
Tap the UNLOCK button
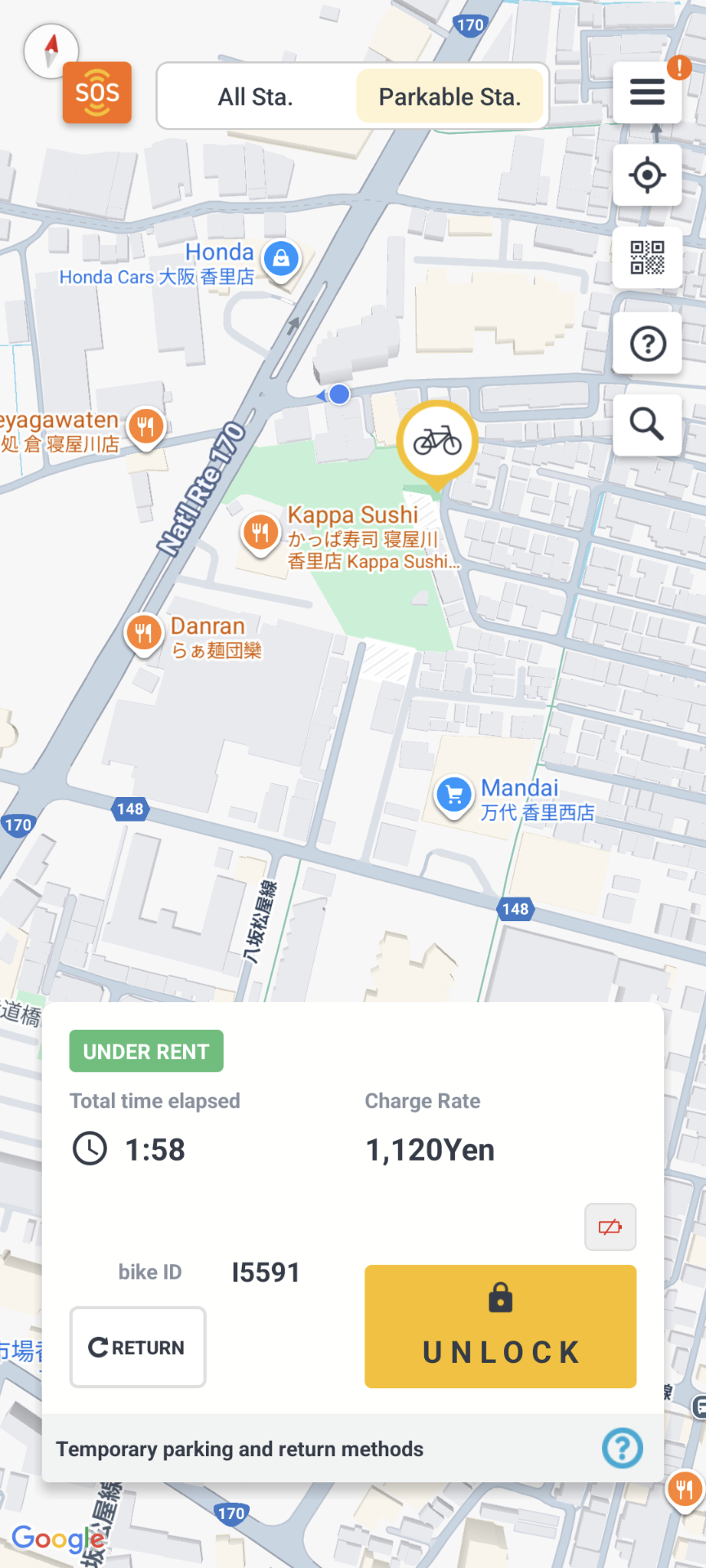coord(500,1326)
